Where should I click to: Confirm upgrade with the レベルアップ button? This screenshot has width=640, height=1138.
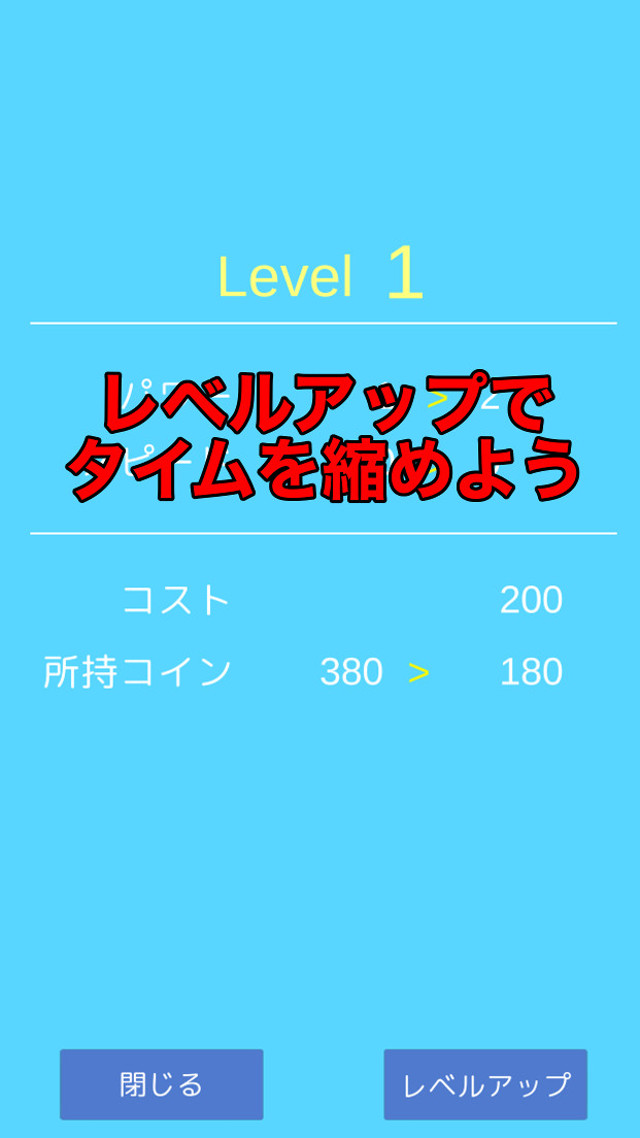(x=485, y=1084)
